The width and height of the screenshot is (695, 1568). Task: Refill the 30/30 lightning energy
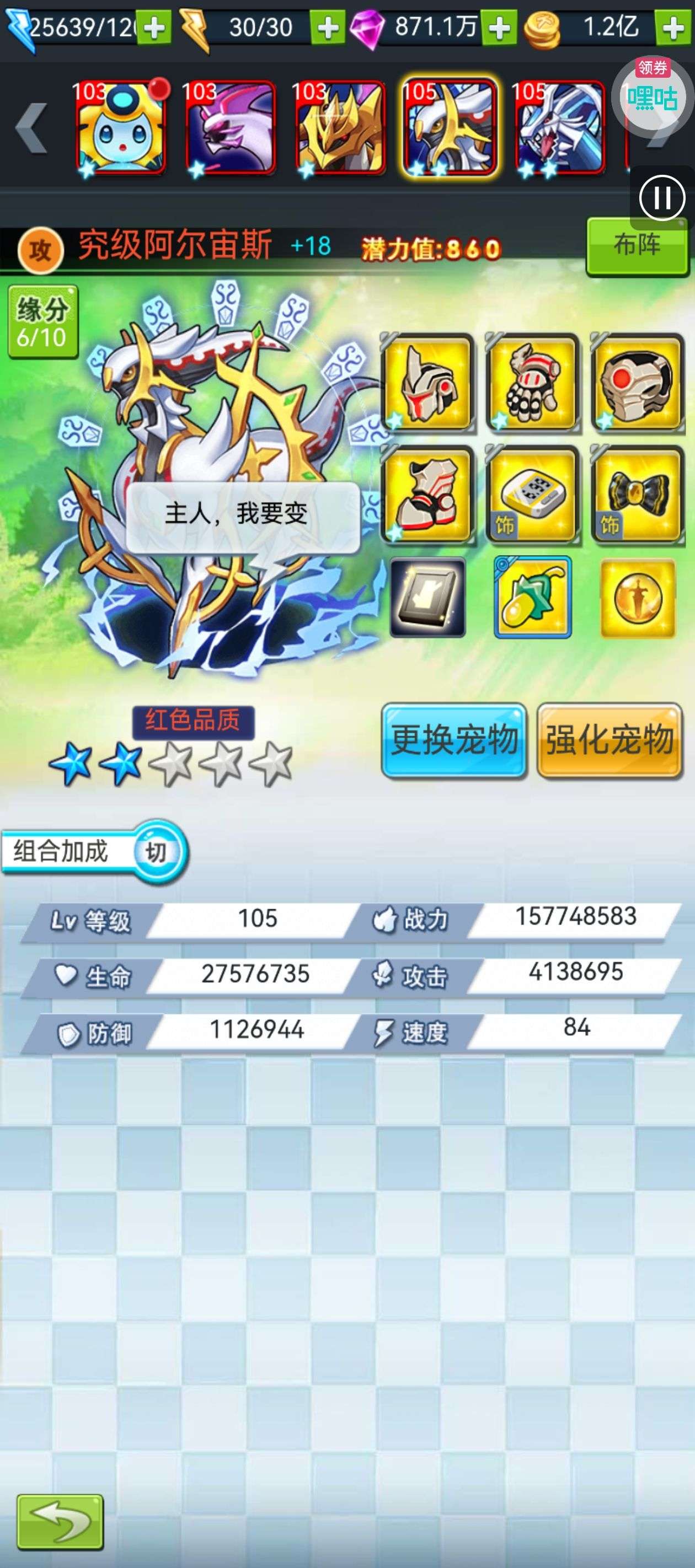(x=328, y=28)
